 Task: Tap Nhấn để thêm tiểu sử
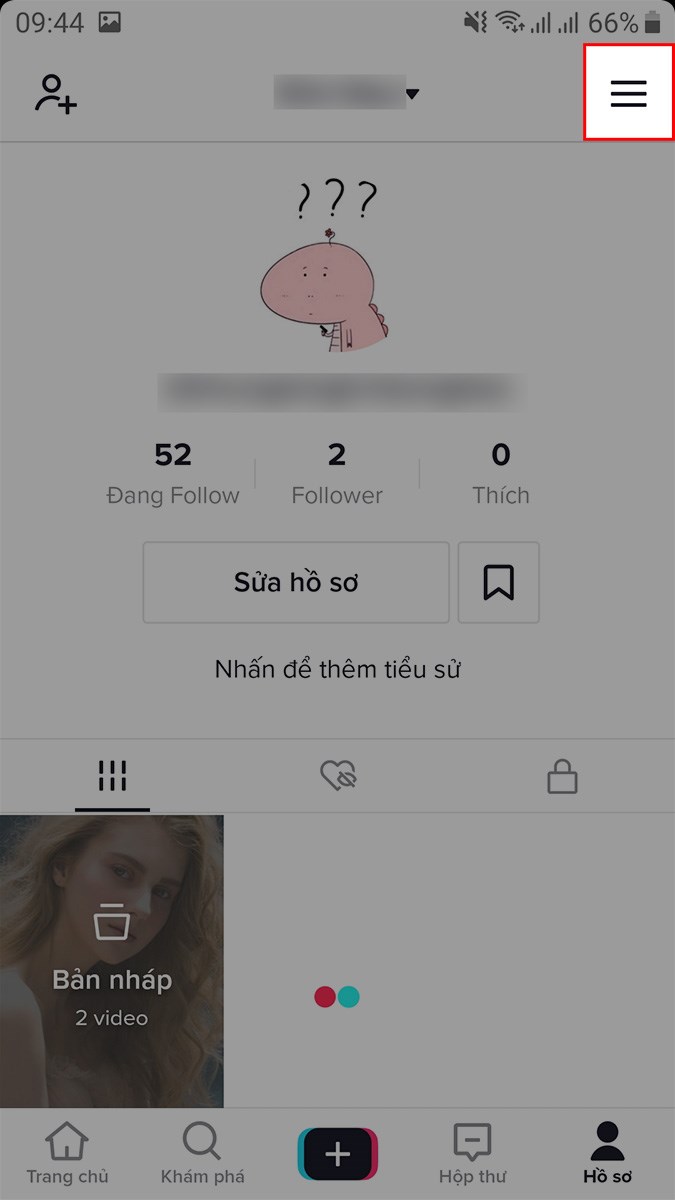click(x=337, y=669)
